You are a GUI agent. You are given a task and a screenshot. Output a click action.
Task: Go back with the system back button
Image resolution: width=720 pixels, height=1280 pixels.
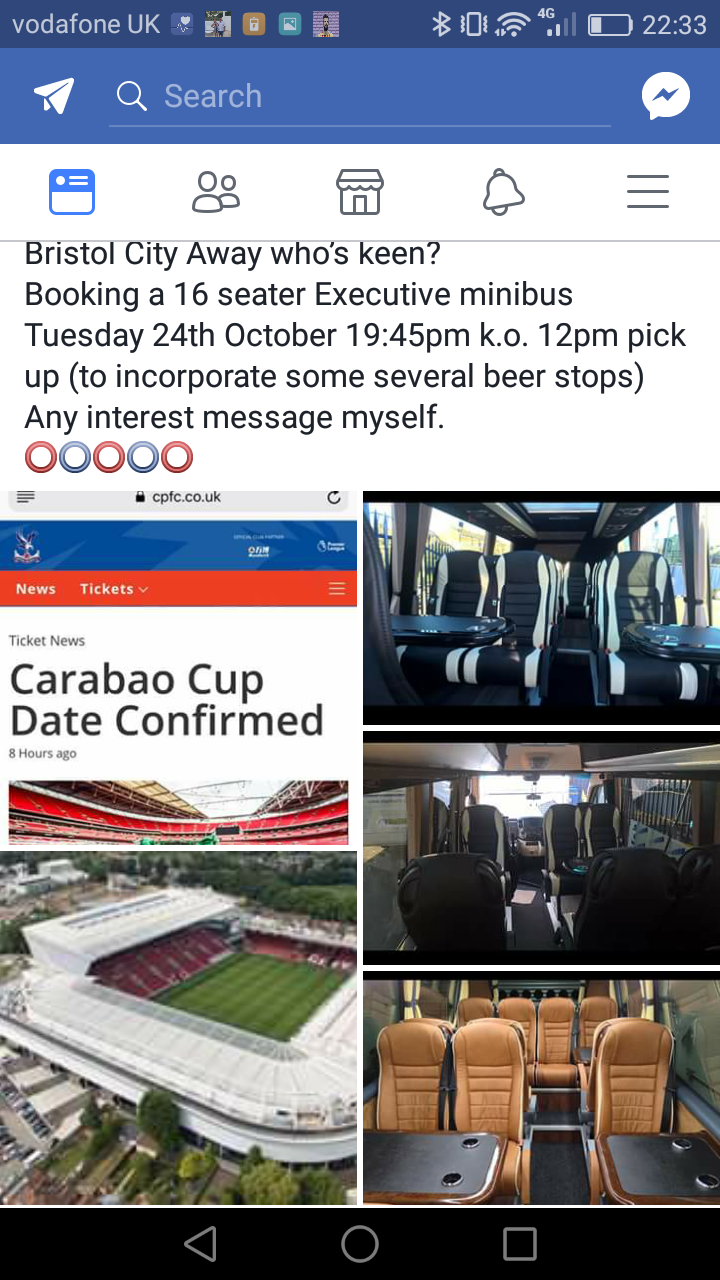pos(201,1244)
